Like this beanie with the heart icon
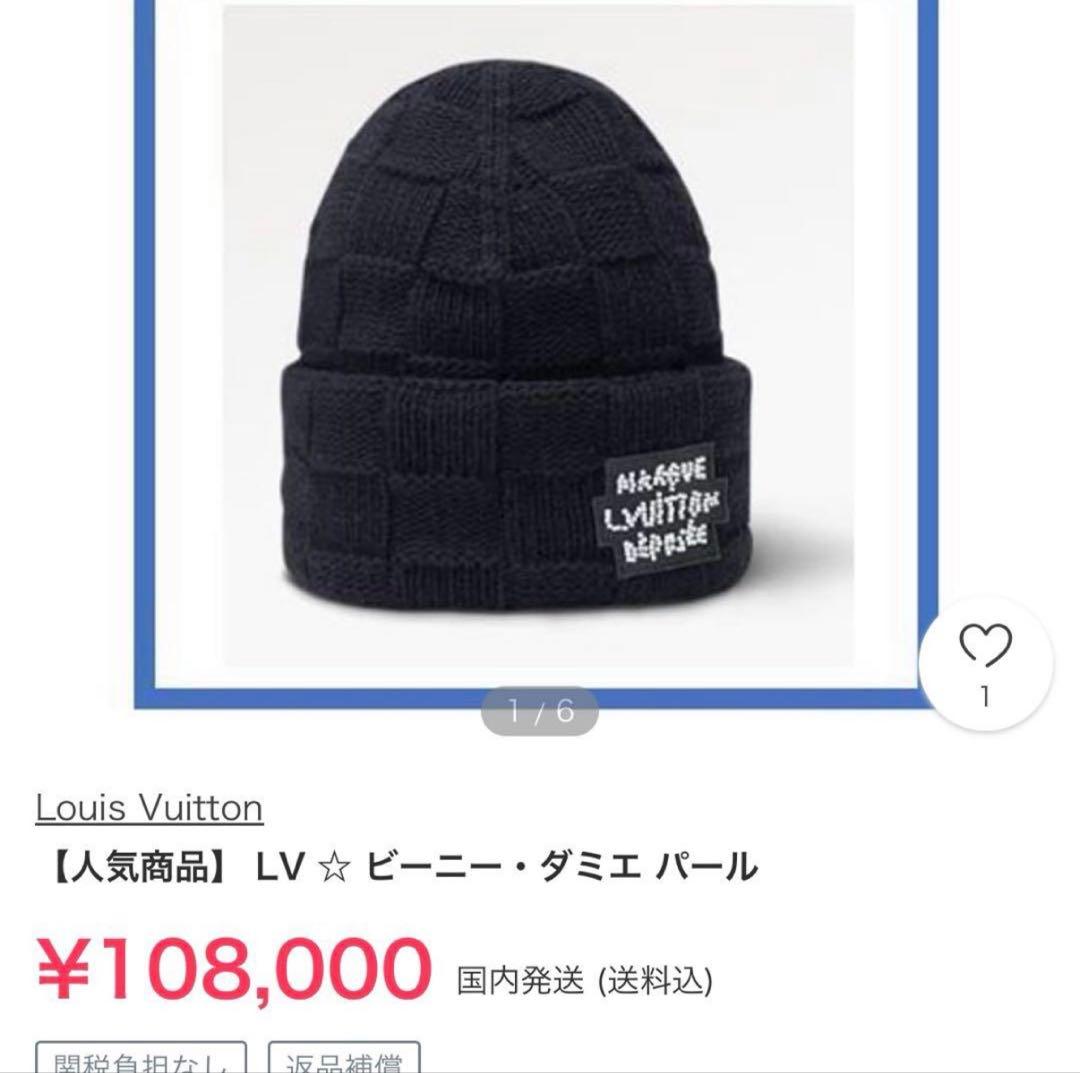Screen dimensions: 1080x1073 click(x=986, y=663)
